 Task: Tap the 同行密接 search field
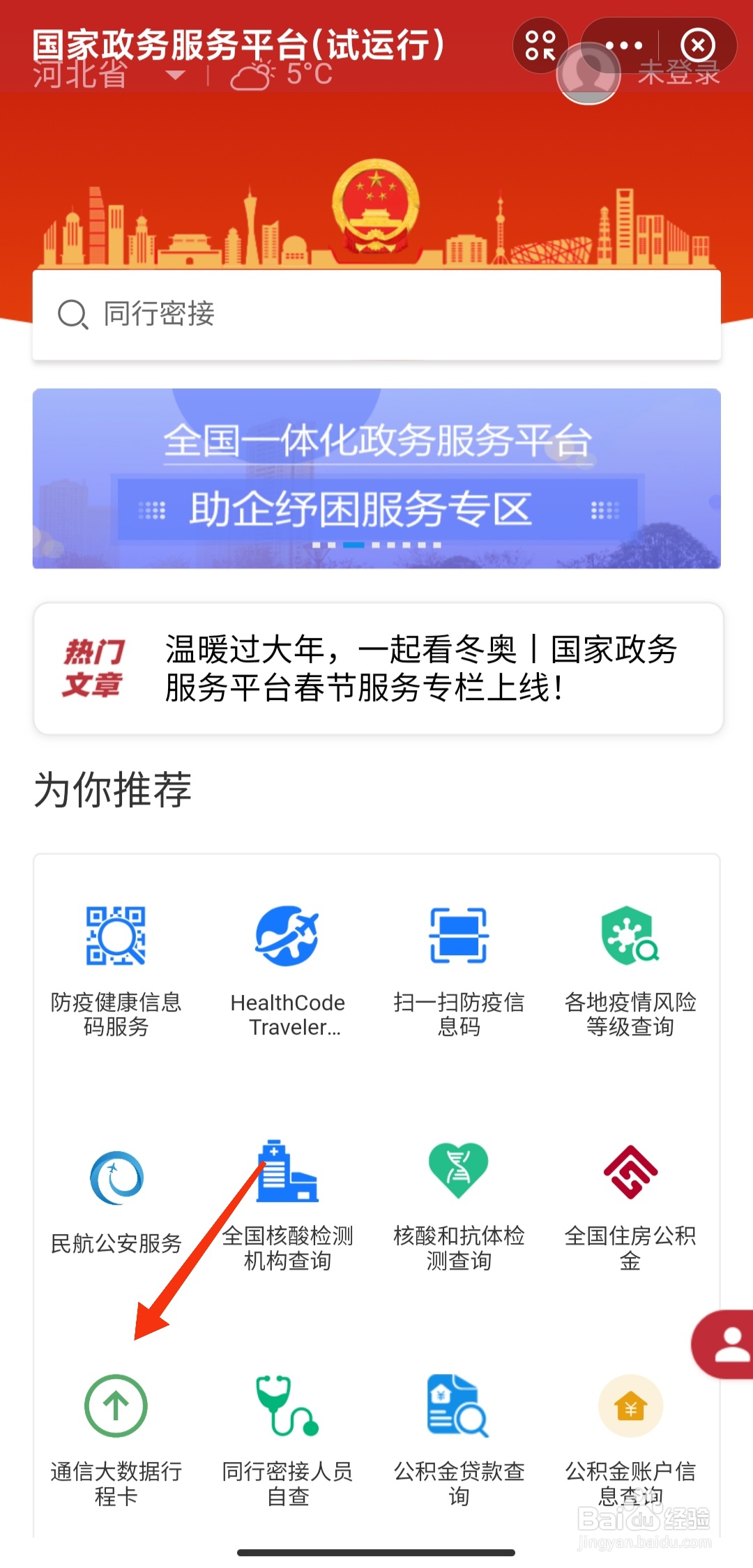pyautogui.click(x=376, y=315)
